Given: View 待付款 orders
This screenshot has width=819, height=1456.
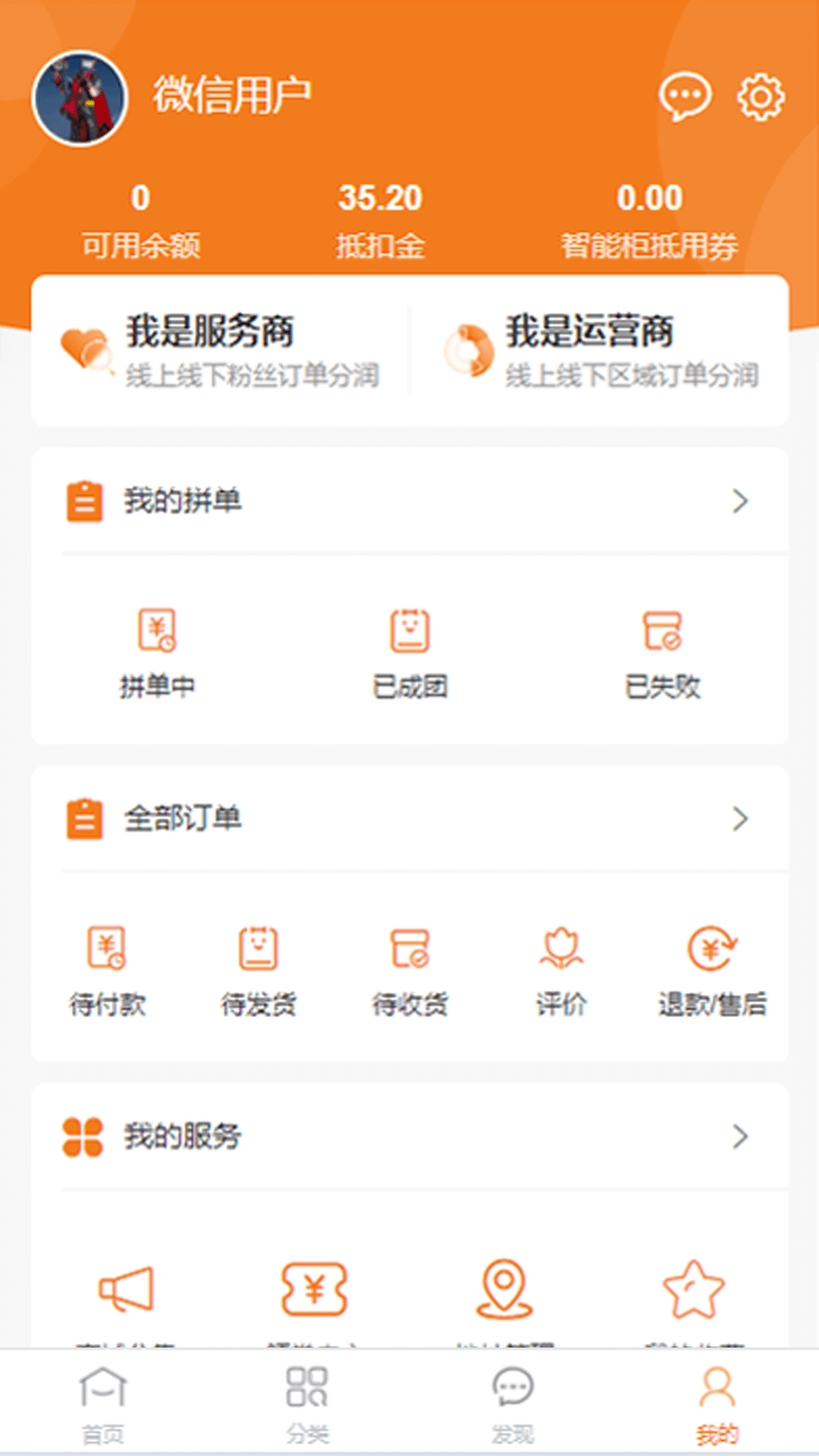Looking at the screenshot, I should pos(107,971).
